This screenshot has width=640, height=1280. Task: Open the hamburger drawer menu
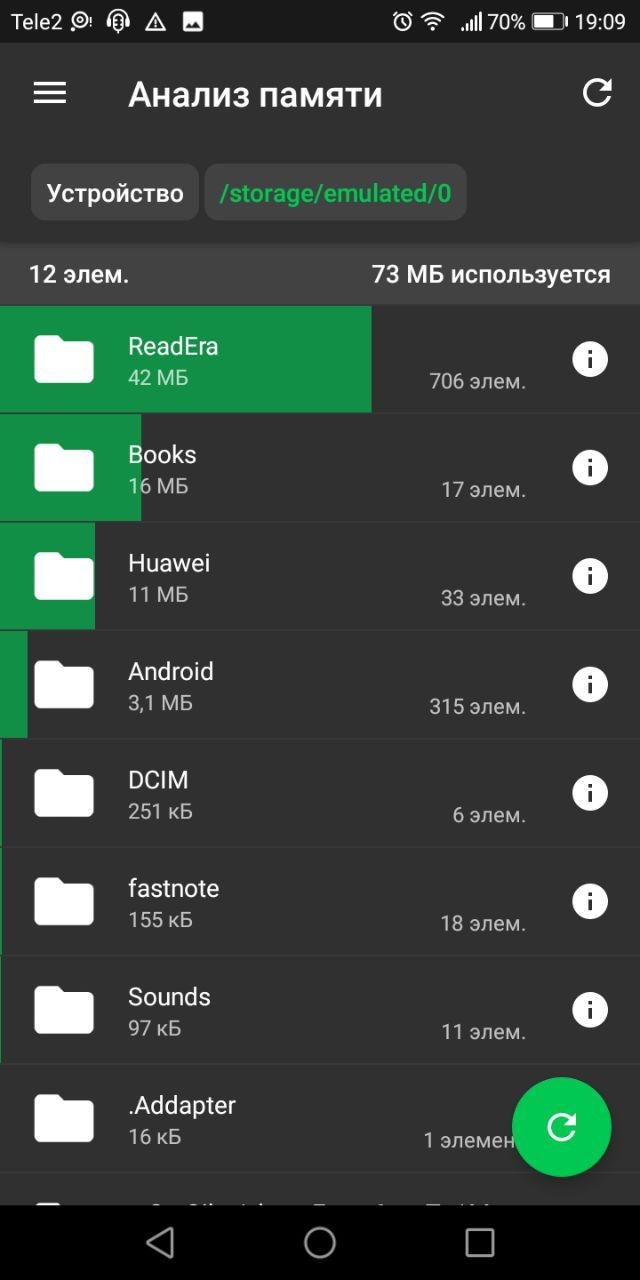pos(50,93)
